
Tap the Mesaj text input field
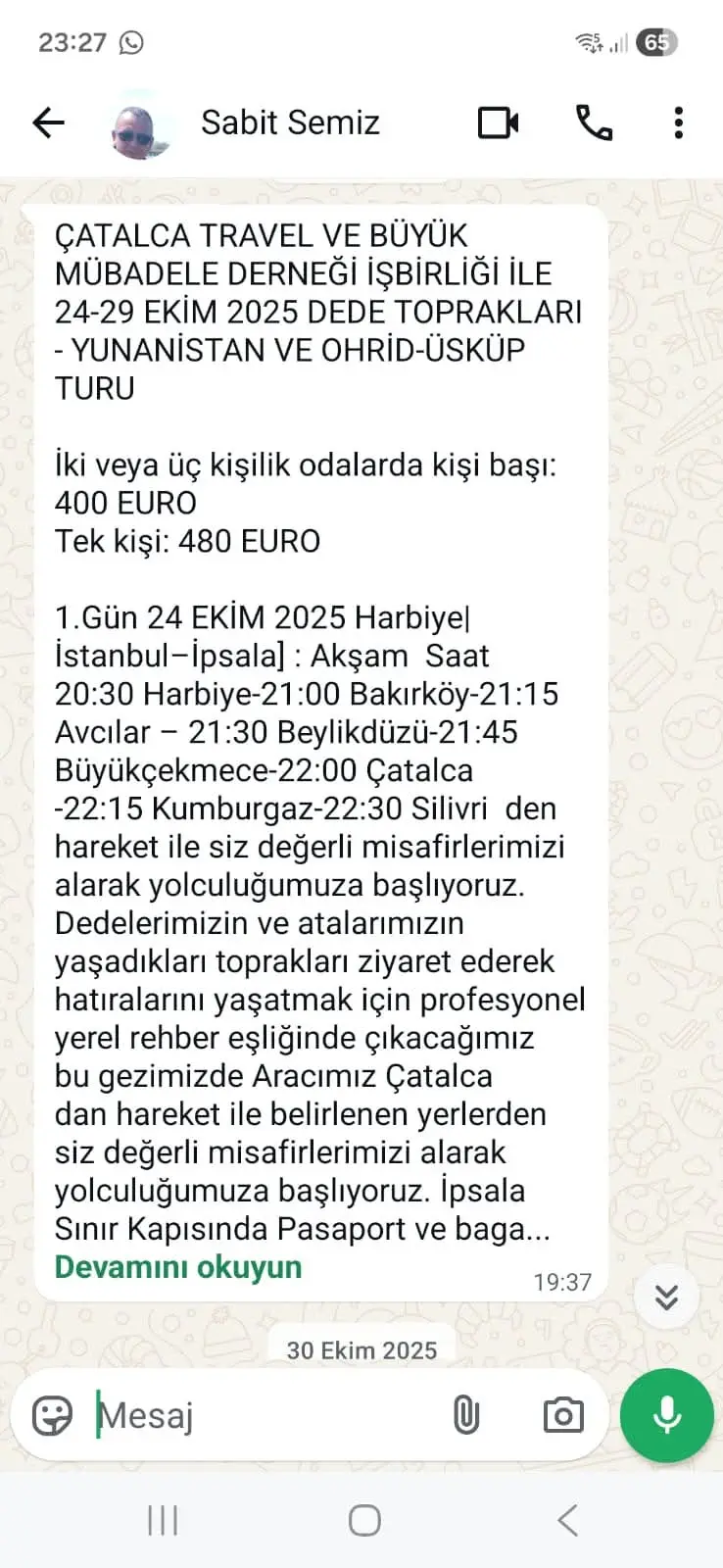[x=245, y=1414]
